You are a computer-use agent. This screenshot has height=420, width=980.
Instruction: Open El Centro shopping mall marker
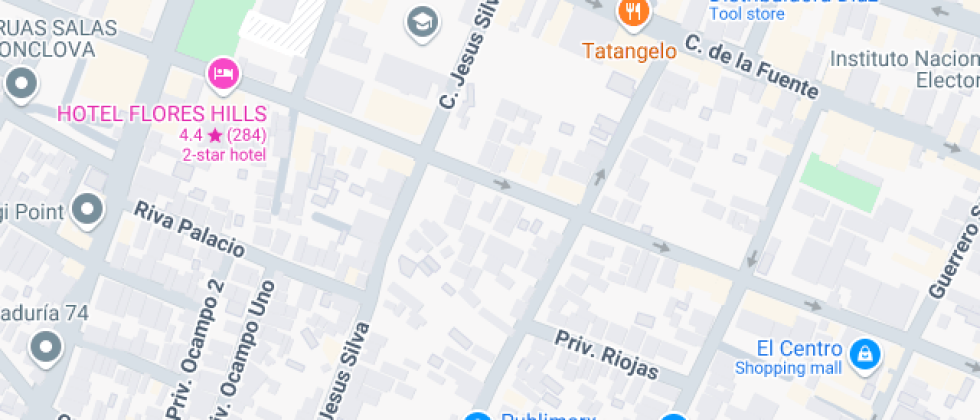tap(863, 353)
